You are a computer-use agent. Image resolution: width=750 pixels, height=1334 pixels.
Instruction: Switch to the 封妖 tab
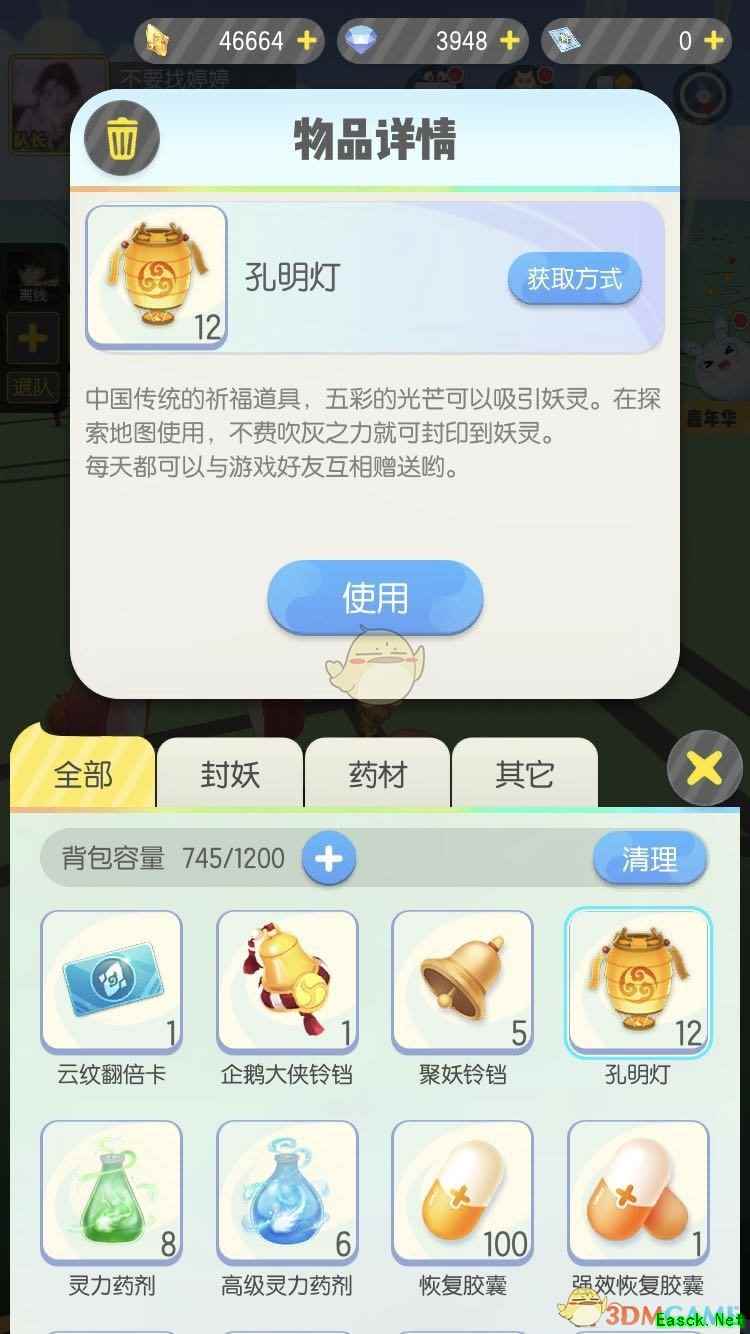[x=230, y=774]
